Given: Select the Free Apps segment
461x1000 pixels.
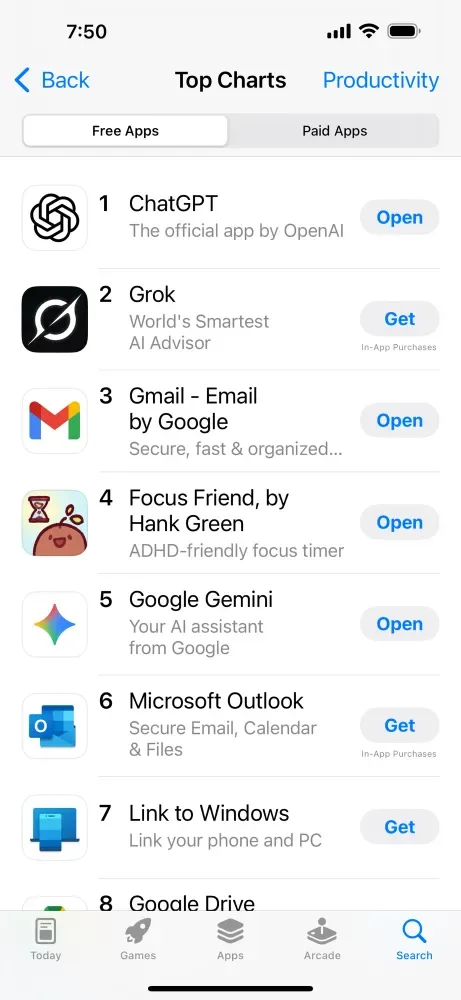Looking at the screenshot, I should (125, 131).
